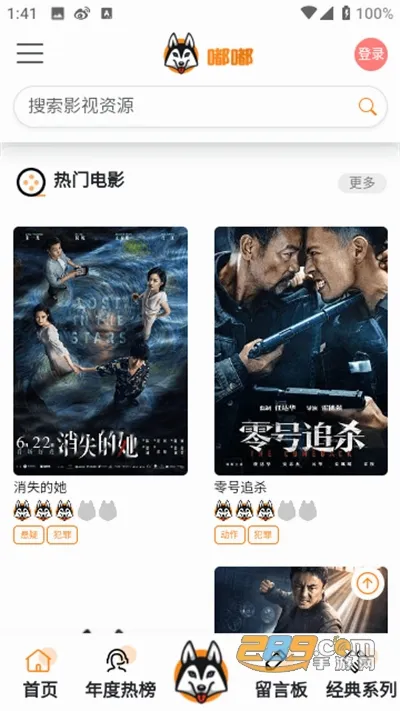Image resolution: width=400 pixels, height=711 pixels.
Task: Tap the scroll-to-top arrow button
Action: (367, 584)
